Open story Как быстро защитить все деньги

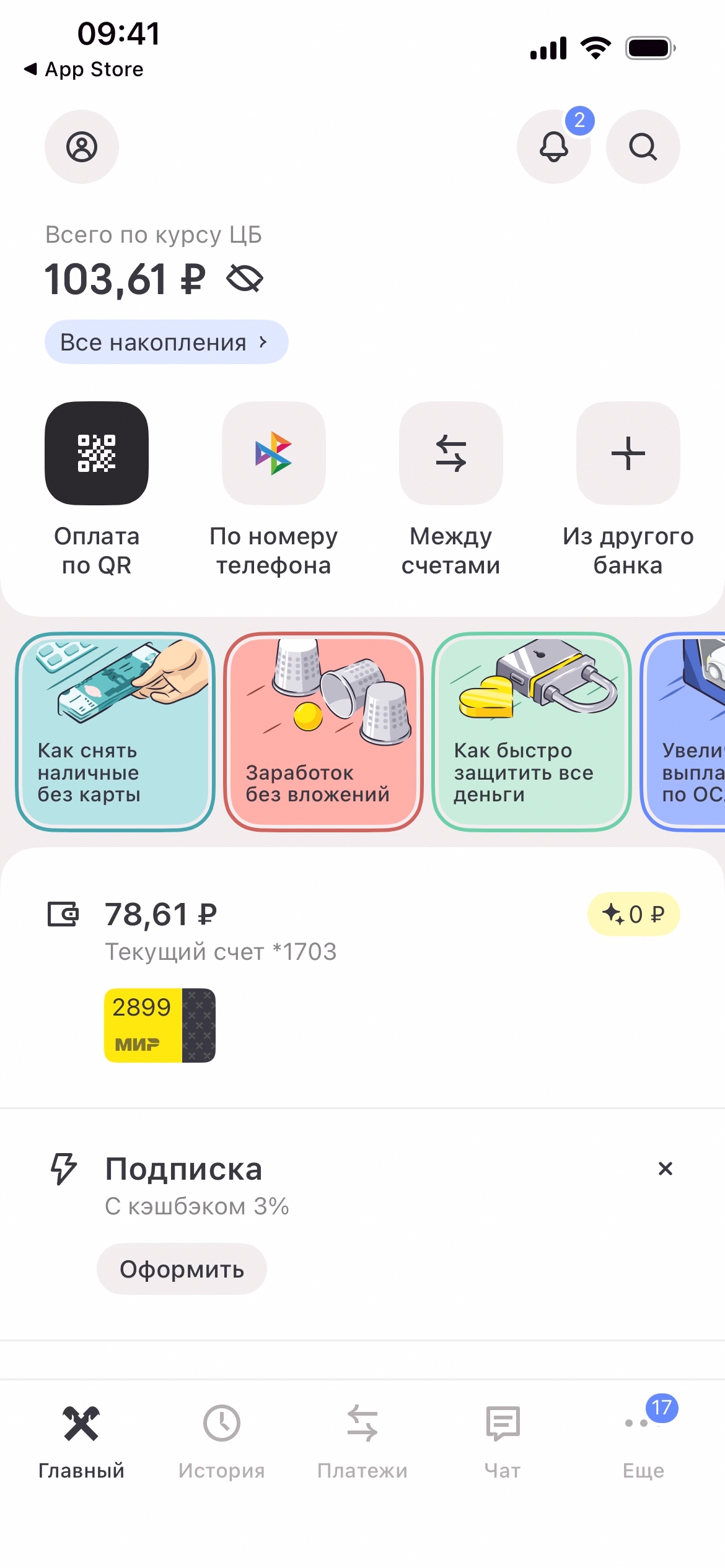click(x=531, y=731)
